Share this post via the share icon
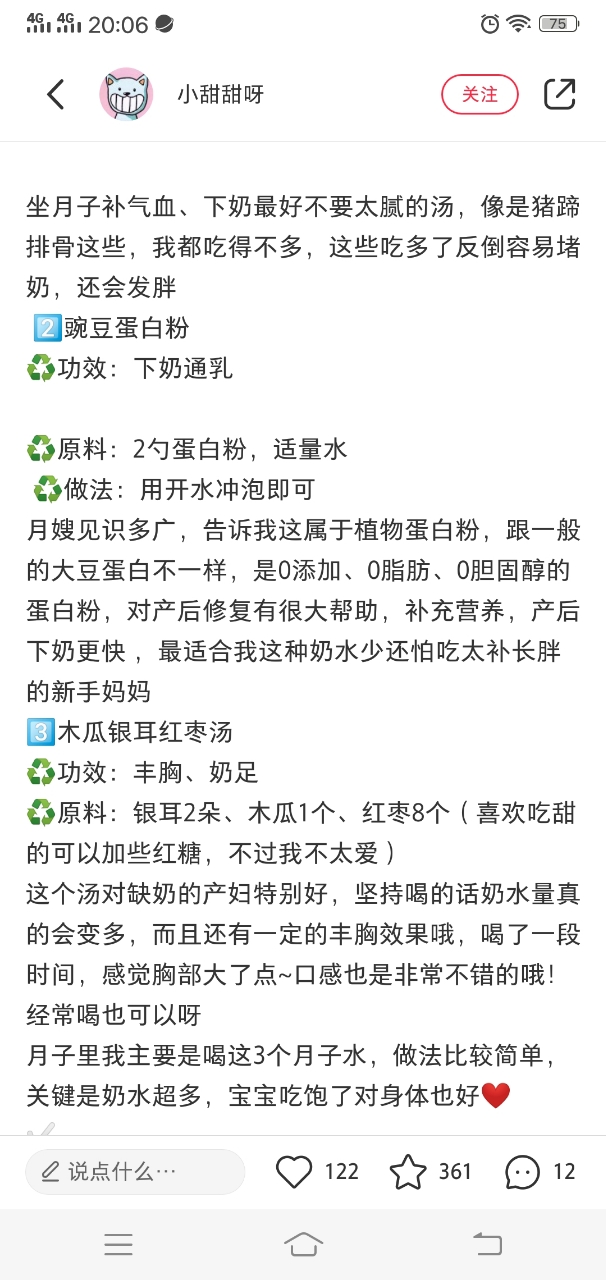 pos(559,94)
